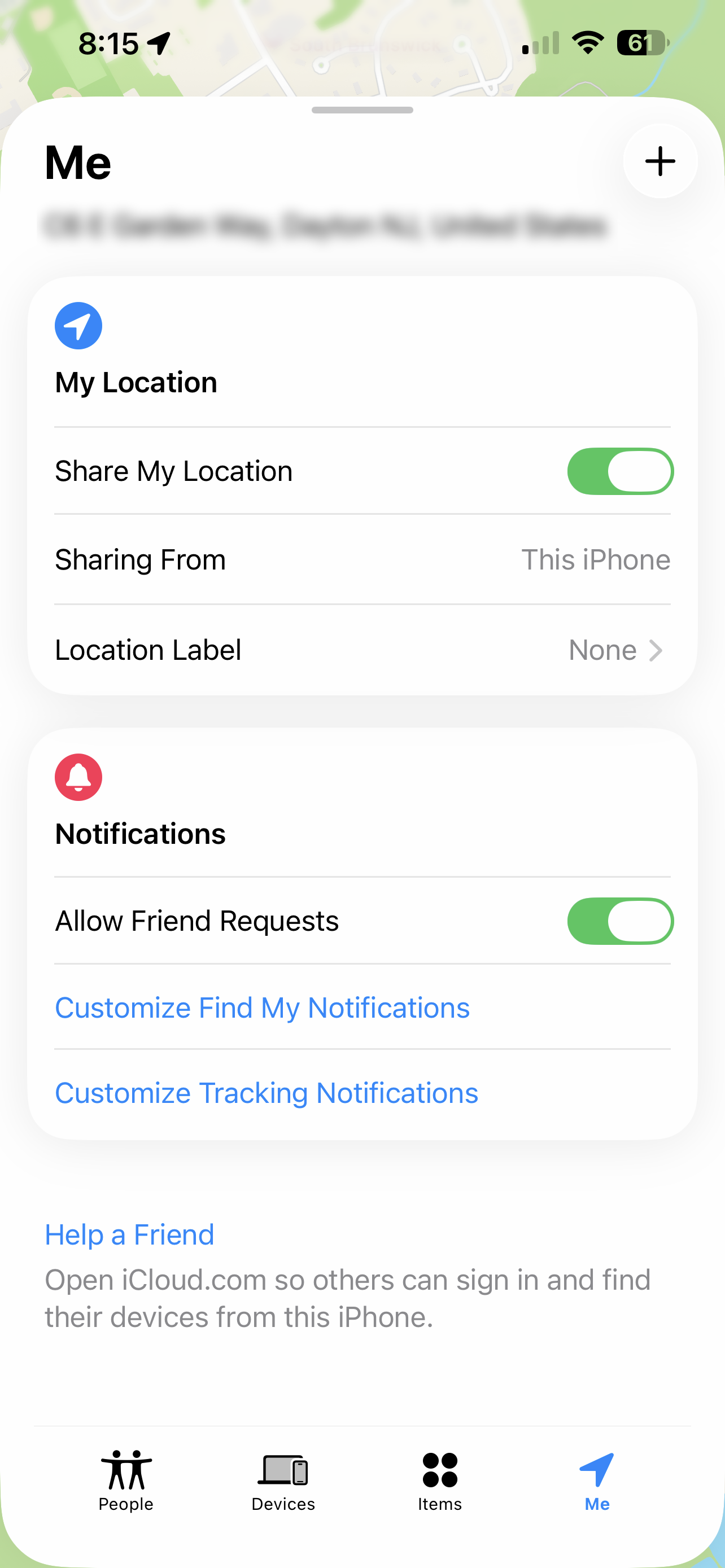Viewport: 725px width, 1568px height.
Task: Switch to the People tab
Action: [126, 1481]
